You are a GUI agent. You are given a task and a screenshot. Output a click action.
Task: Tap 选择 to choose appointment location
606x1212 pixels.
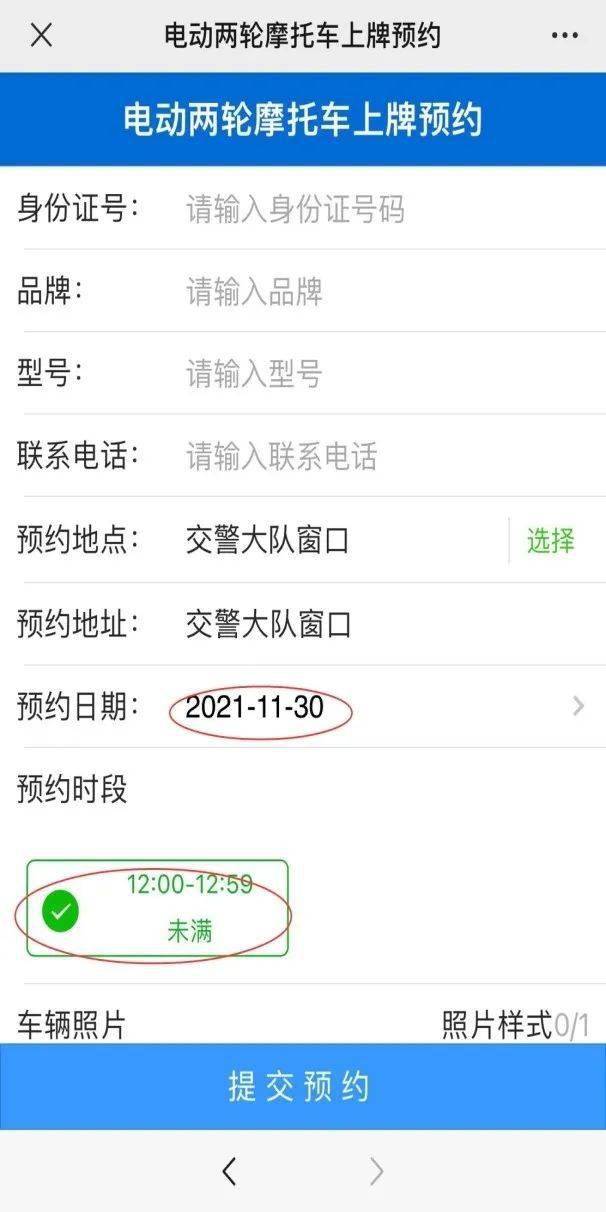[x=551, y=541]
